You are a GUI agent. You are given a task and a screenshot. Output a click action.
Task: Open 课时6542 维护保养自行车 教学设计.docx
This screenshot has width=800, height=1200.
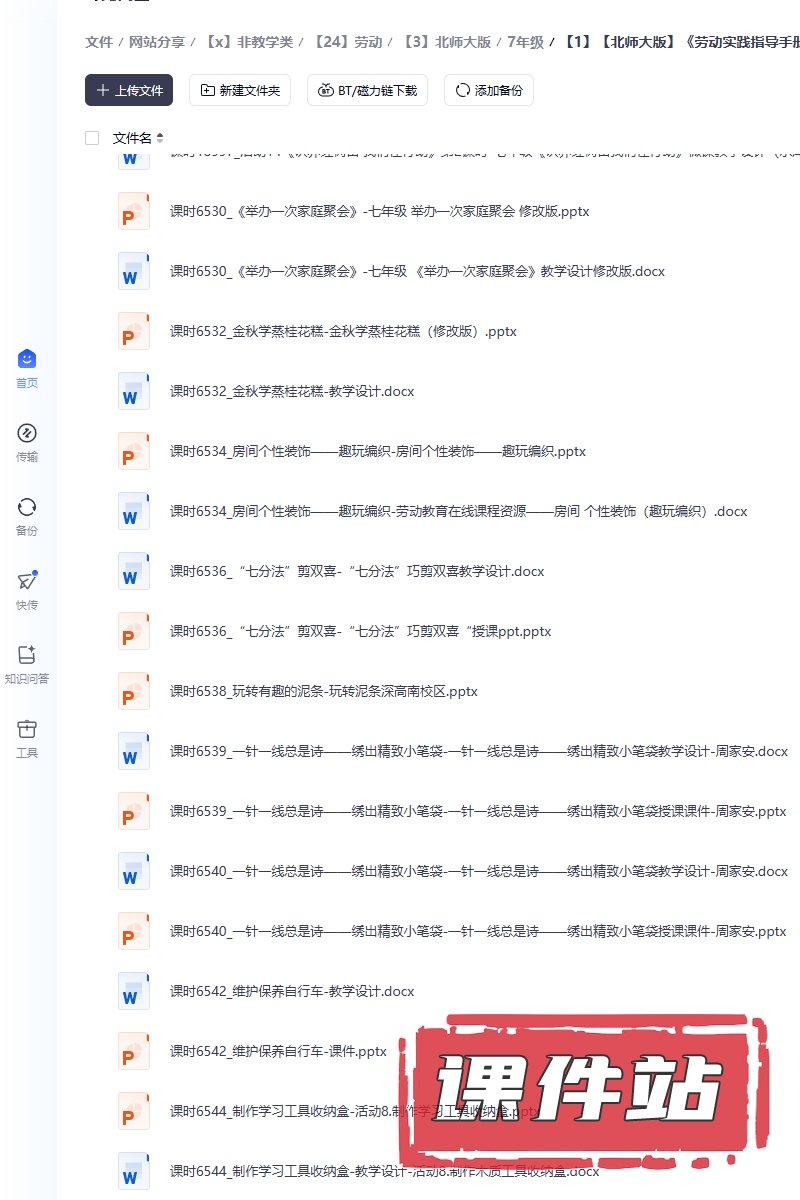click(x=292, y=991)
